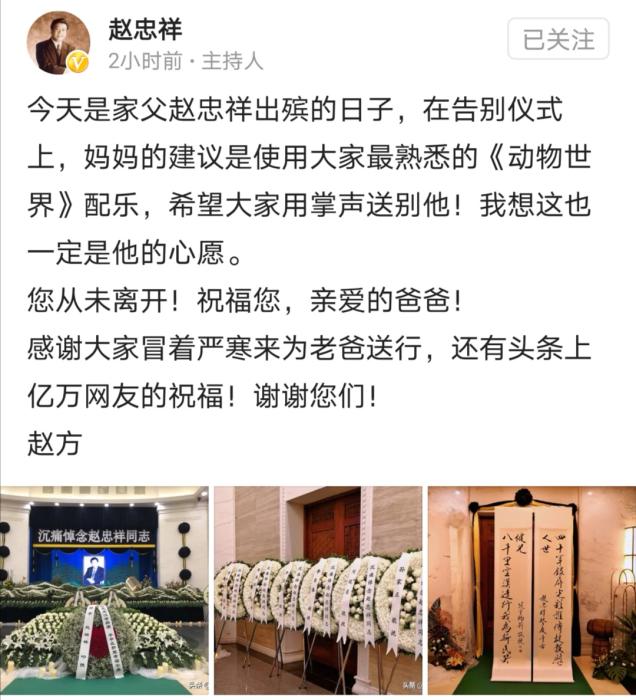The height and width of the screenshot is (700, 636).
Task: Tap the 已关注 follow button
Action: pos(558,39)
